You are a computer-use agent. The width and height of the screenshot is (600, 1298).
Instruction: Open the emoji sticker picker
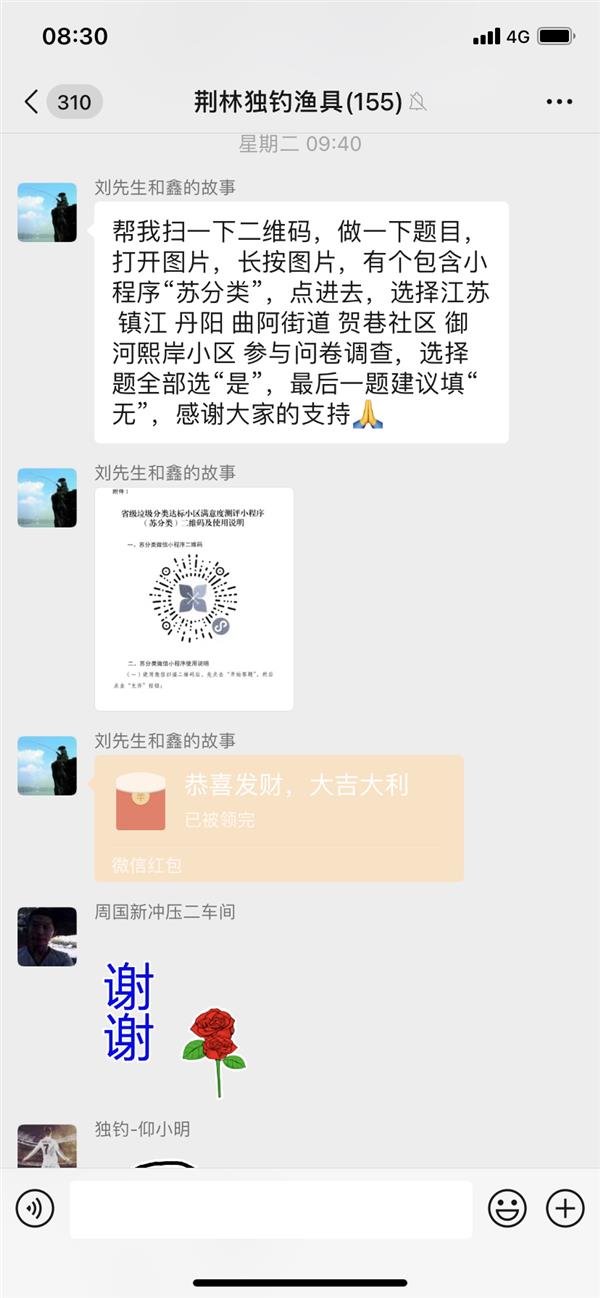(507, 1209)
